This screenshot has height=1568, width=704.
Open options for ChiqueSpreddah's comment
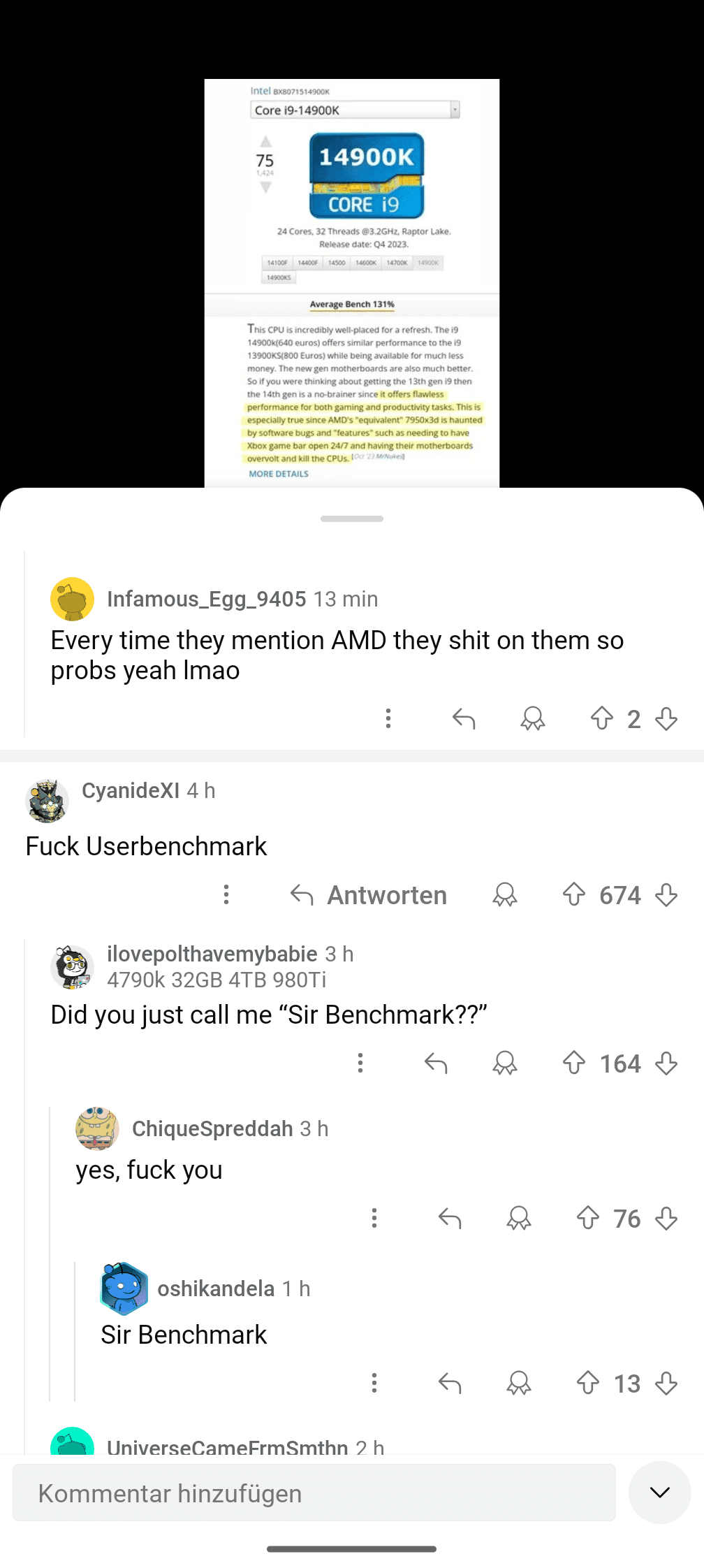(374, 1219)
